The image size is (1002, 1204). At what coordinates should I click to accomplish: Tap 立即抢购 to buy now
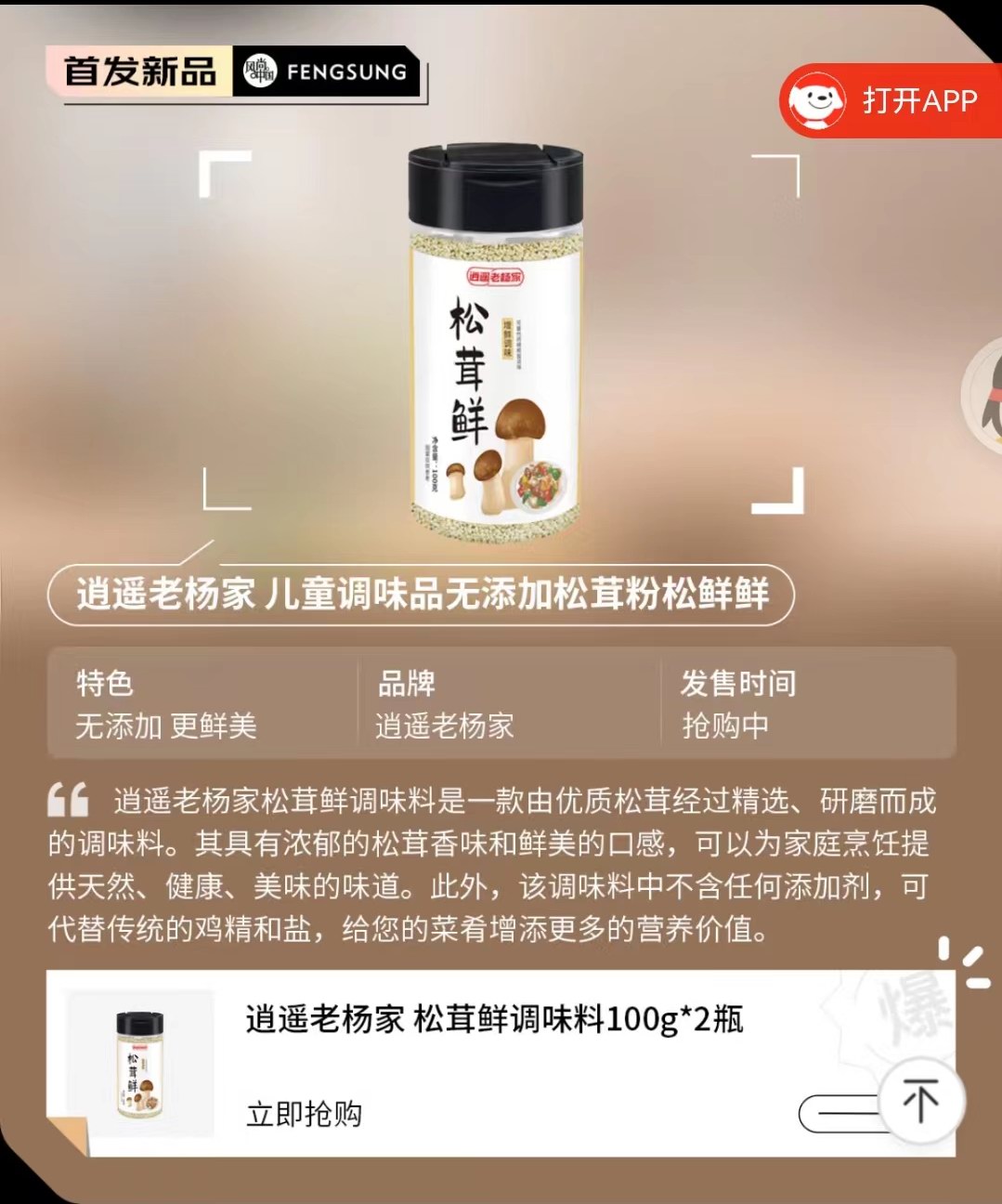pyautogui.click(x=304, y=1114)
